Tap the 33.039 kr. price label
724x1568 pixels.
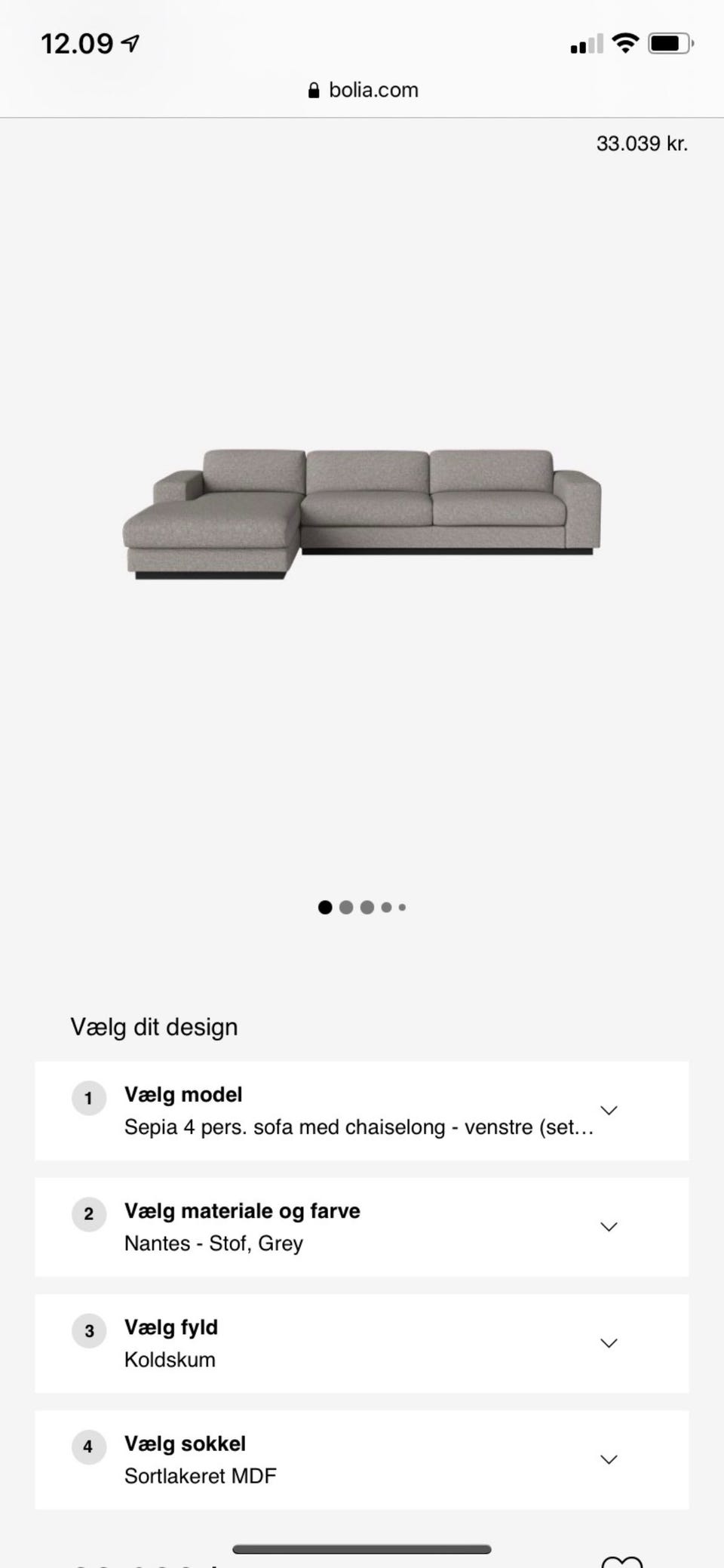tap(641, 143)
